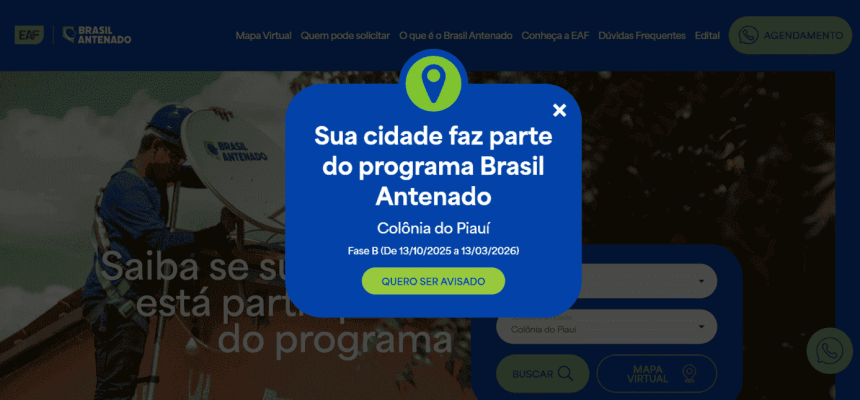
Task: Open the Edital link
Action: click(707, 35)
